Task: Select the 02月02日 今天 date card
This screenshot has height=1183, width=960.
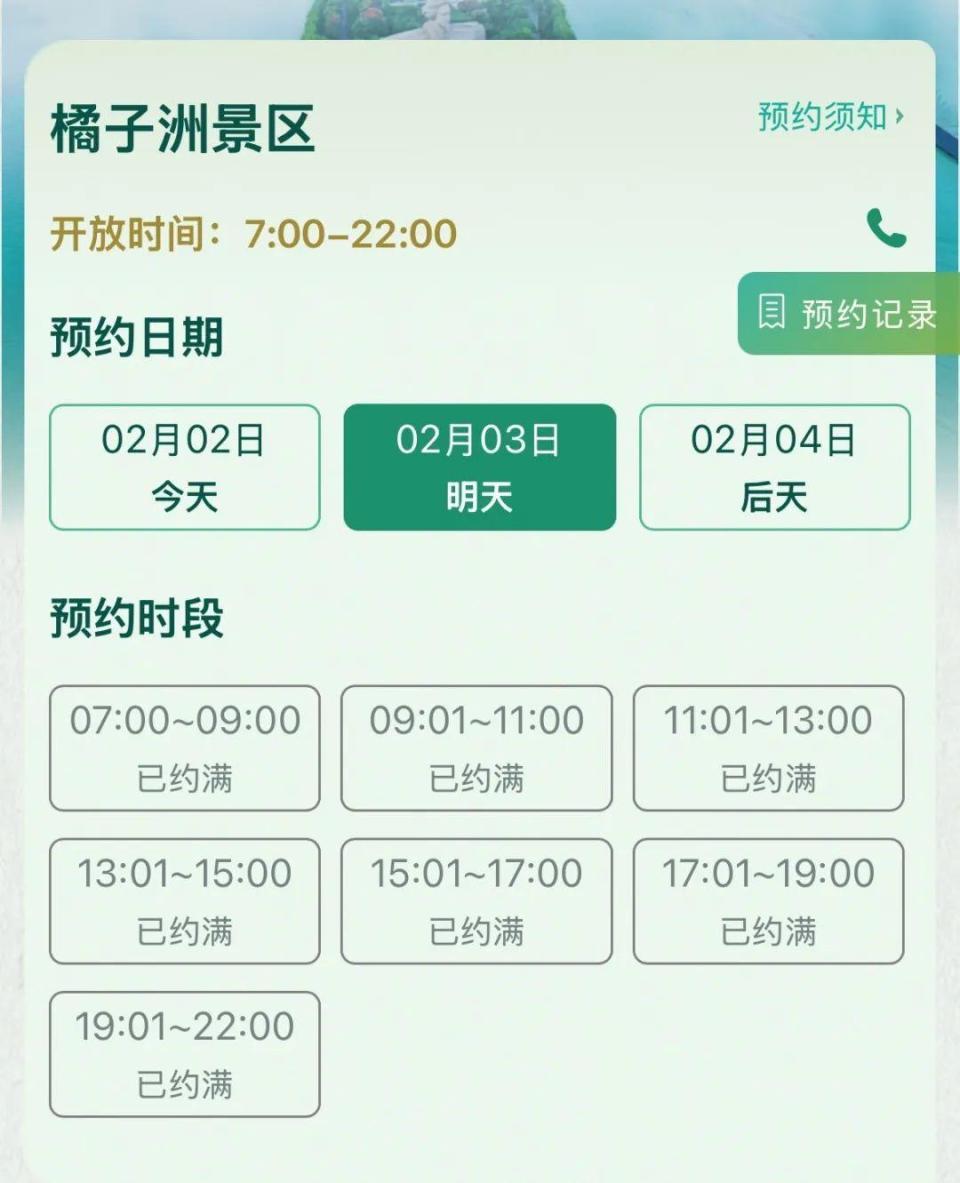Action: pos(185,465)
